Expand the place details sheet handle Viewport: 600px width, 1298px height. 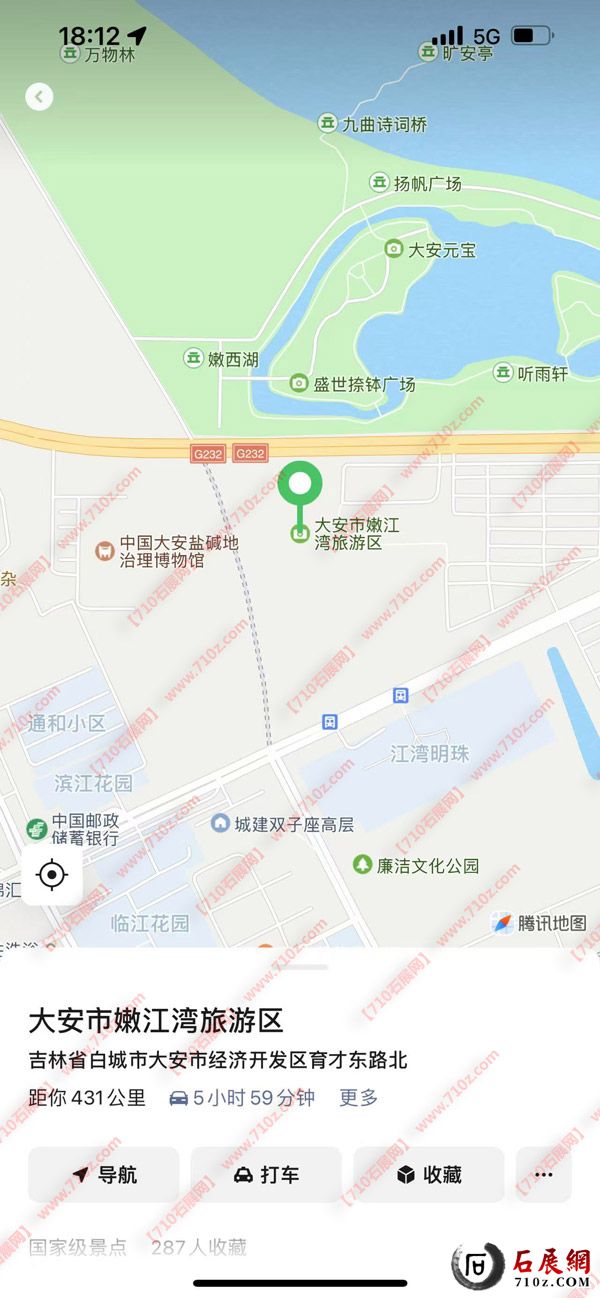(300, 967)
